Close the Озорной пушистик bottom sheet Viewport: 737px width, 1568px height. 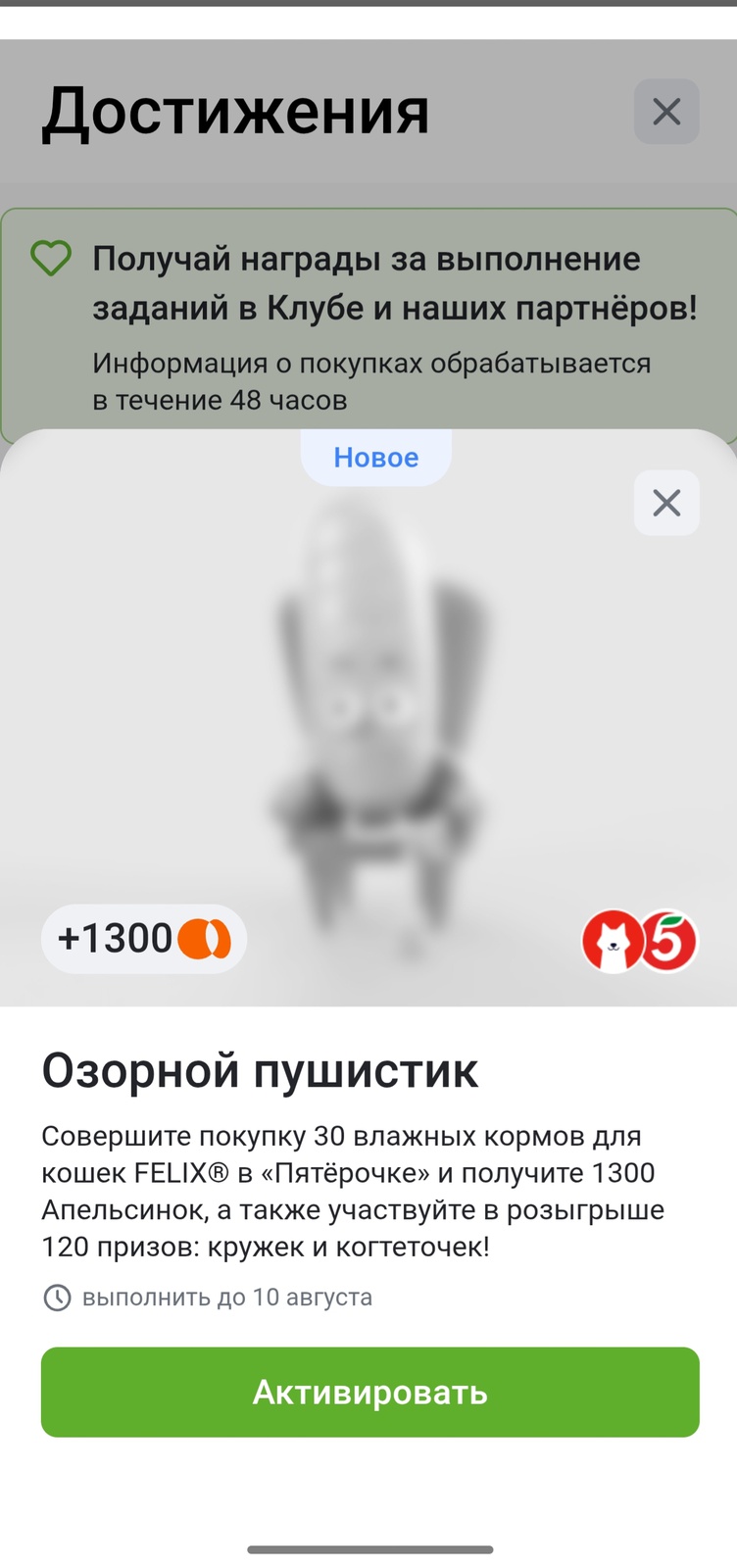666,503
